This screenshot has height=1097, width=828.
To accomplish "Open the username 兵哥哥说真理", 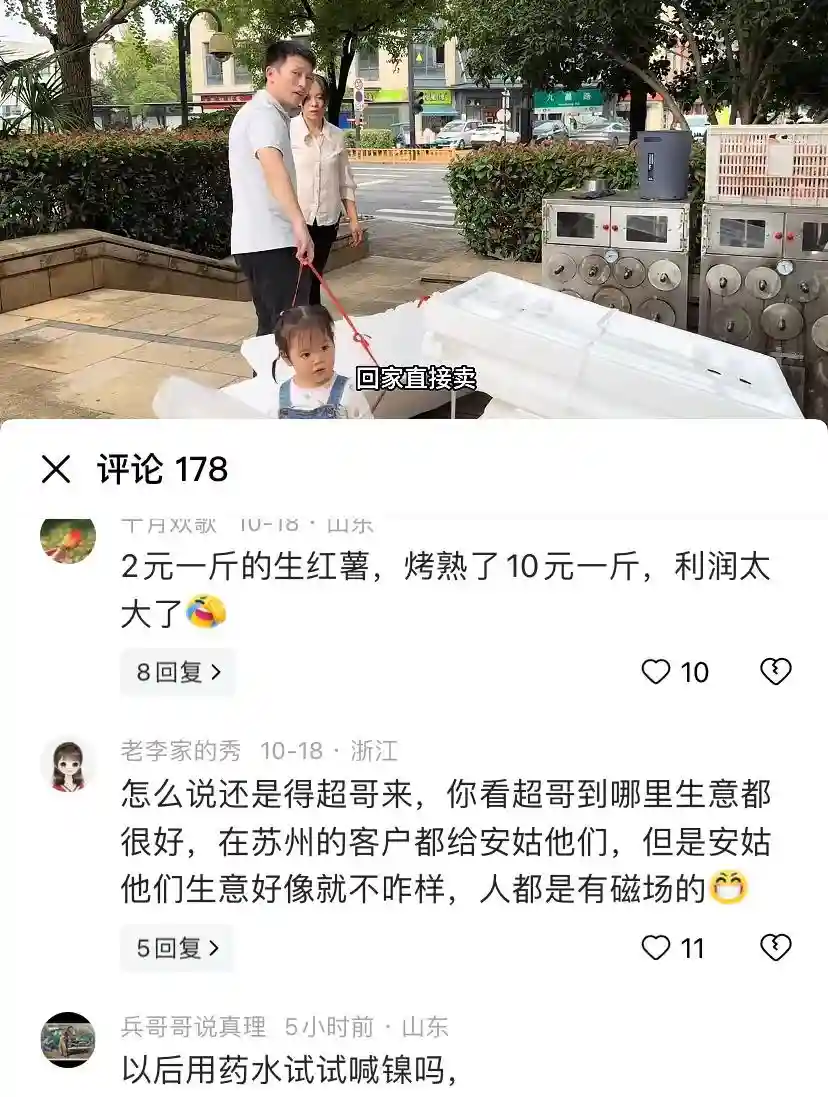I will click(x=194, y=1026).
